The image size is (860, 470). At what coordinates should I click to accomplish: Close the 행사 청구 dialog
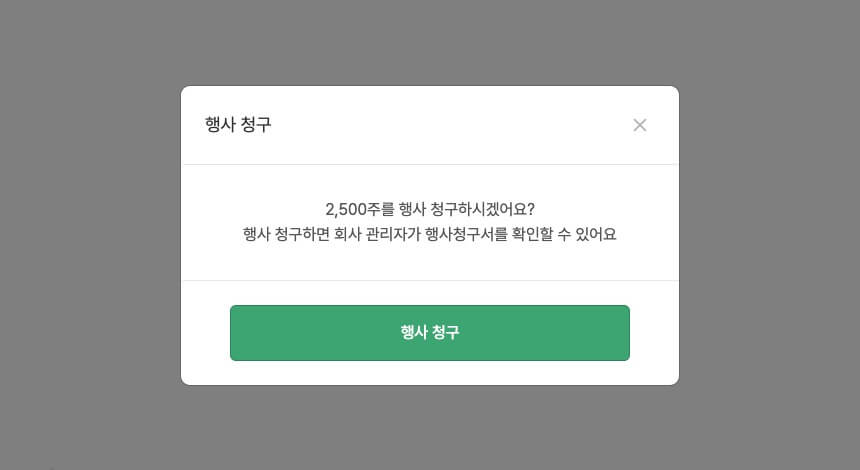(640, 125)
